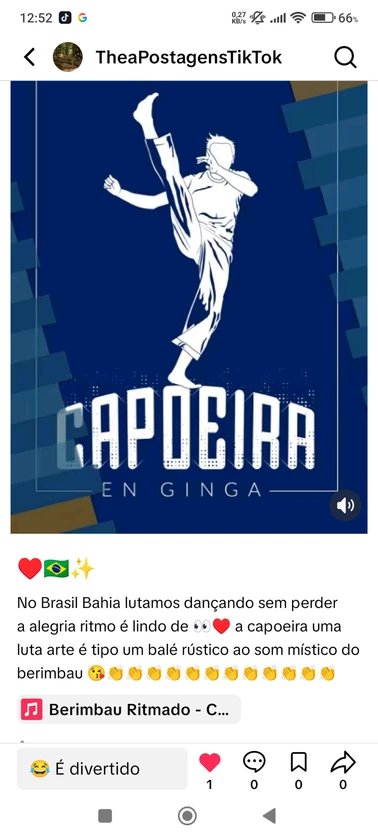Go to the system home screen
The width and height of the screenshot is (378, 840).
[187, 816]
